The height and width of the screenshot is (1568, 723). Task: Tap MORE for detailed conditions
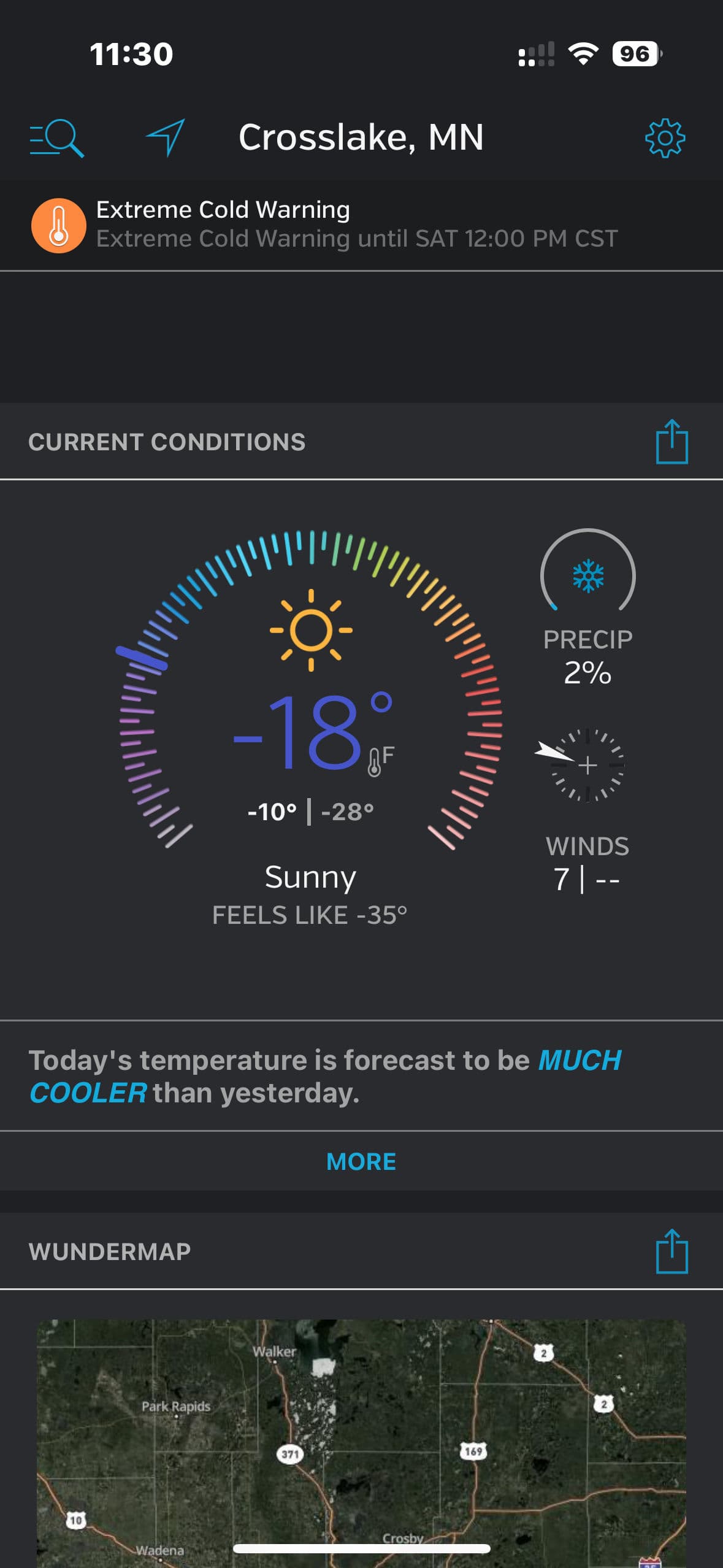coord(361,1162)
